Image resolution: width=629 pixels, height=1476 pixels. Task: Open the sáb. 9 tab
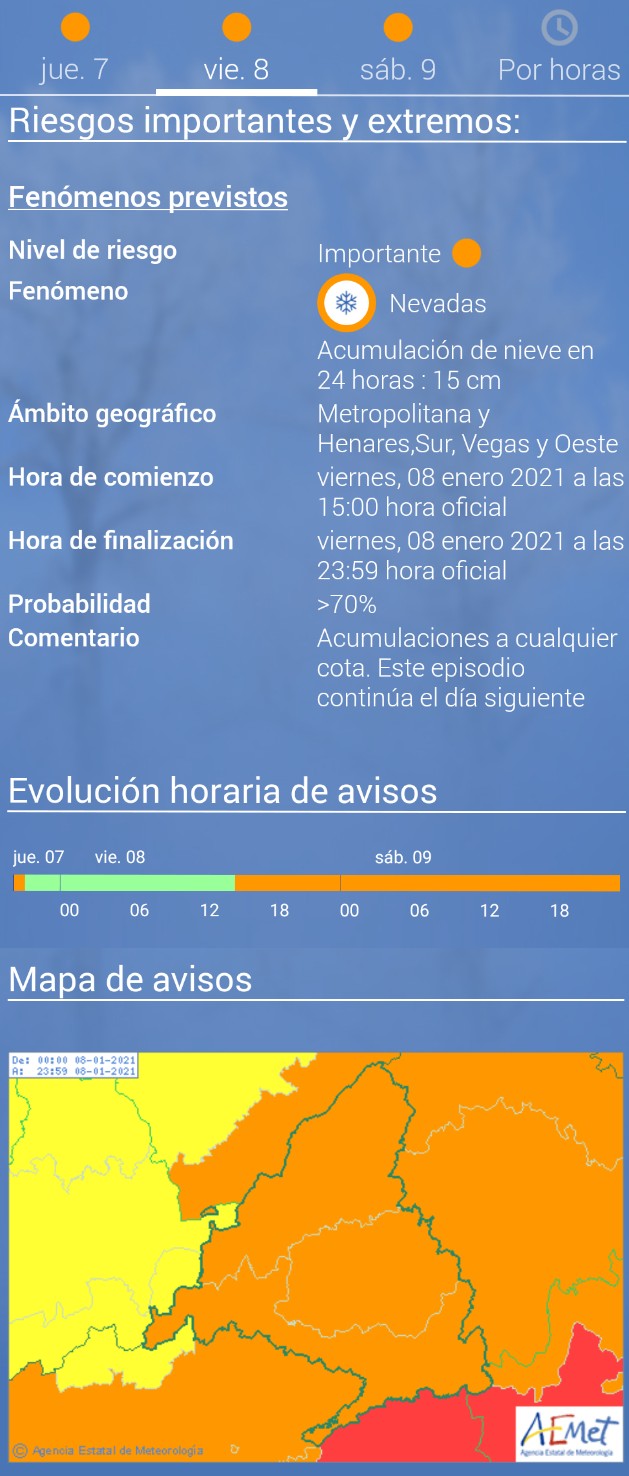(398, 50)
